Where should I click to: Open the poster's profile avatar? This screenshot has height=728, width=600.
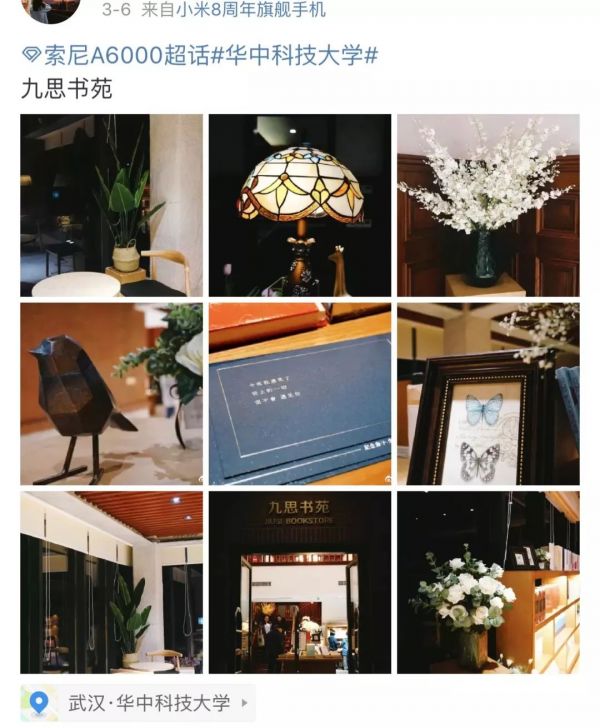(50, 9)
